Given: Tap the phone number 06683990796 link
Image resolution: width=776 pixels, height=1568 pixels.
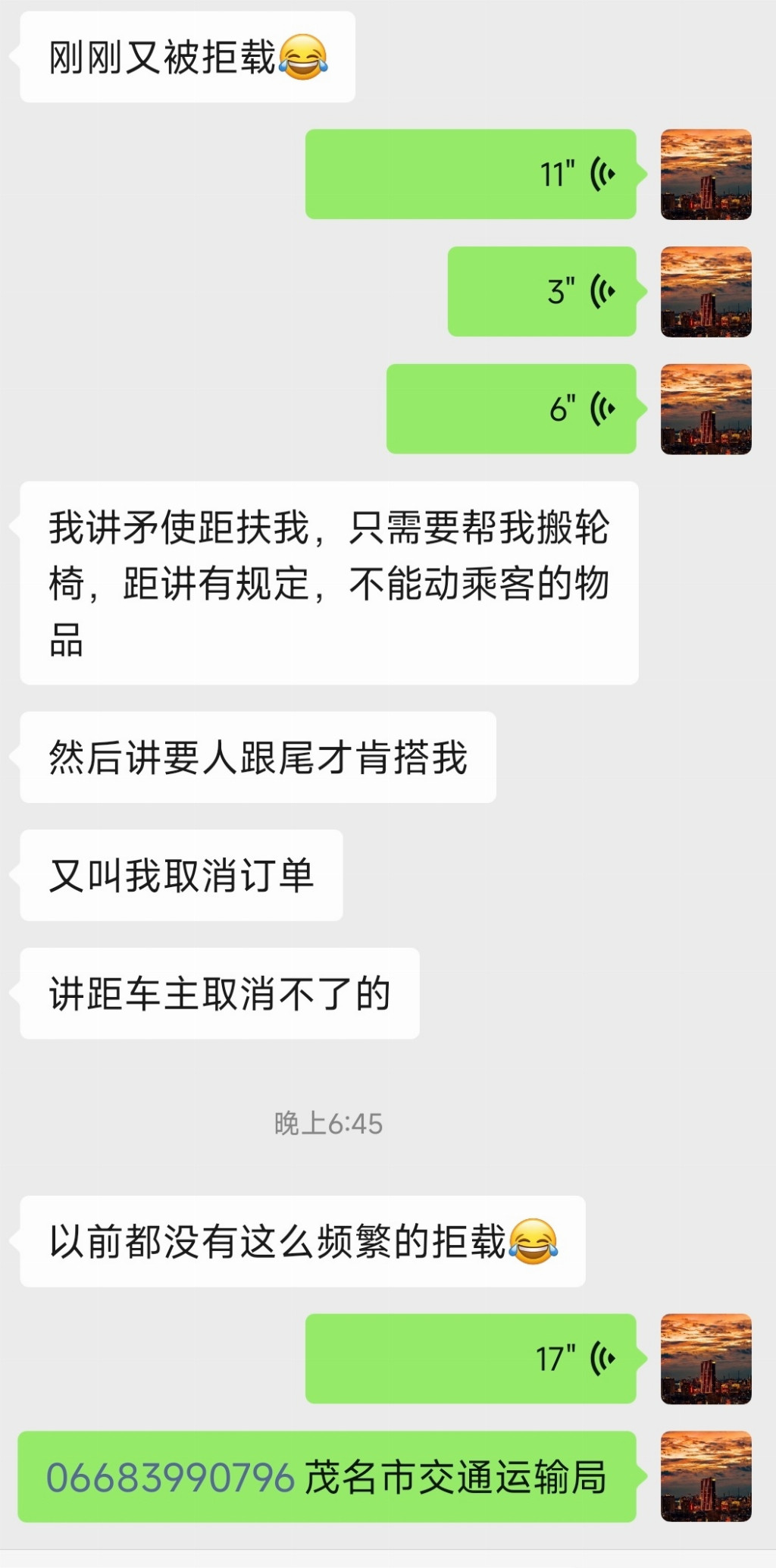Looking at the screenshot, I should click(170, 1477).
